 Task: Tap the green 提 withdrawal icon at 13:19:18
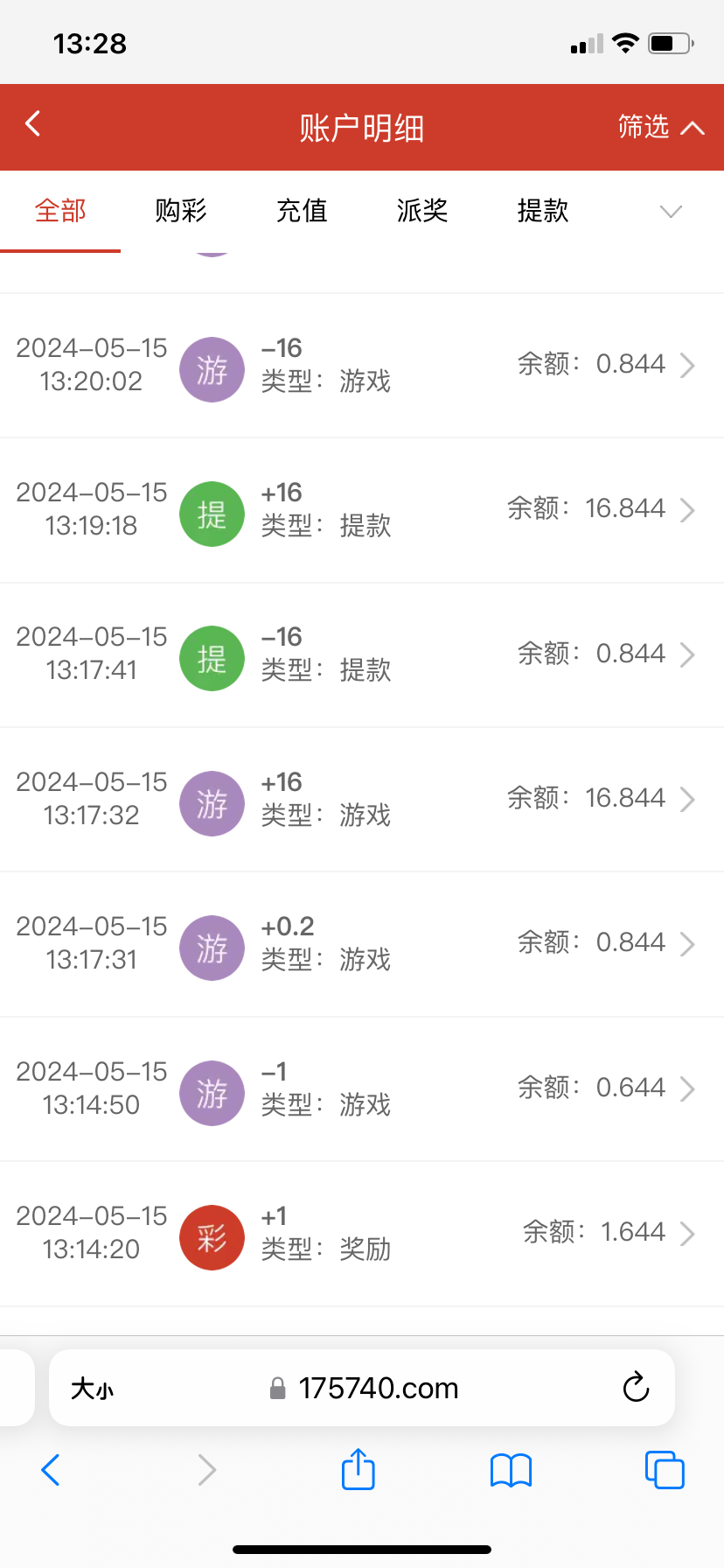tap(212, 514)
